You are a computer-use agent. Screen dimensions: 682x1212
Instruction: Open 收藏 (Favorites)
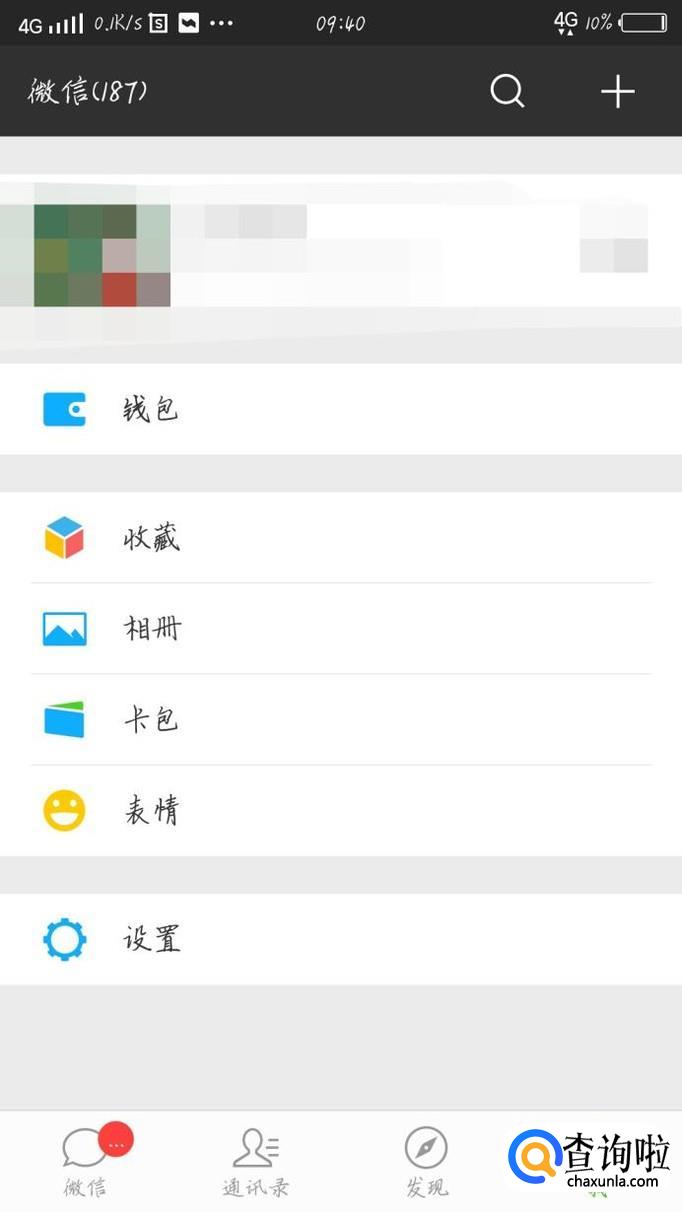340,538
